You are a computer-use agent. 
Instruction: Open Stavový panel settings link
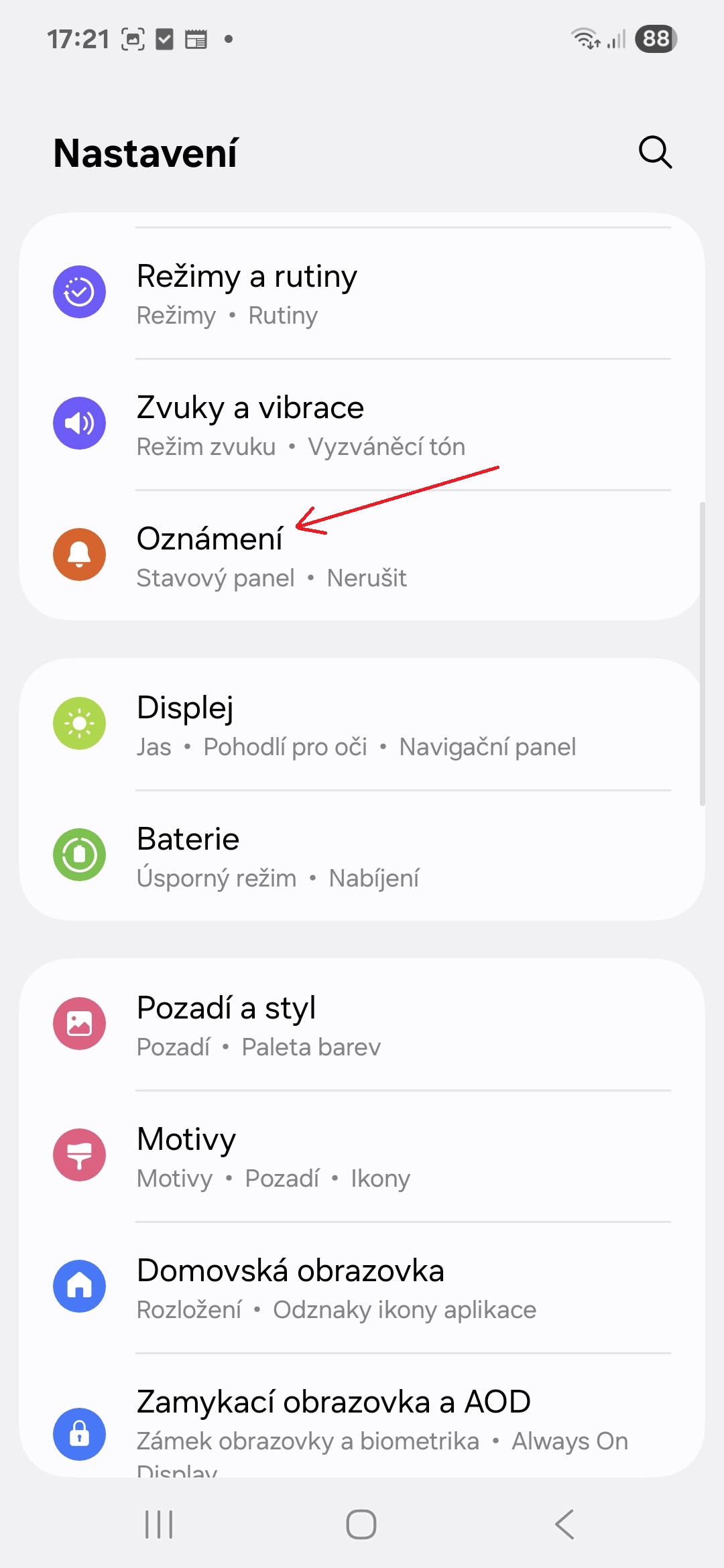[x=216, y=578]
